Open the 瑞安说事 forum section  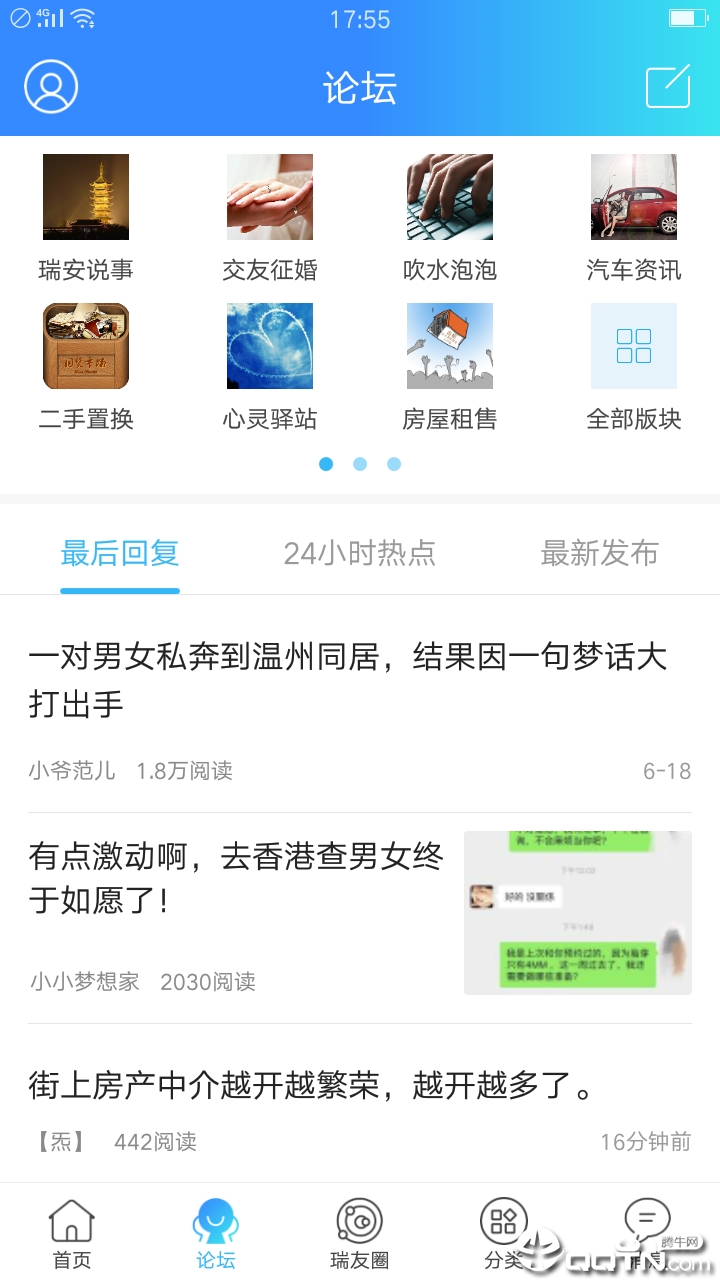coord(85,211)
